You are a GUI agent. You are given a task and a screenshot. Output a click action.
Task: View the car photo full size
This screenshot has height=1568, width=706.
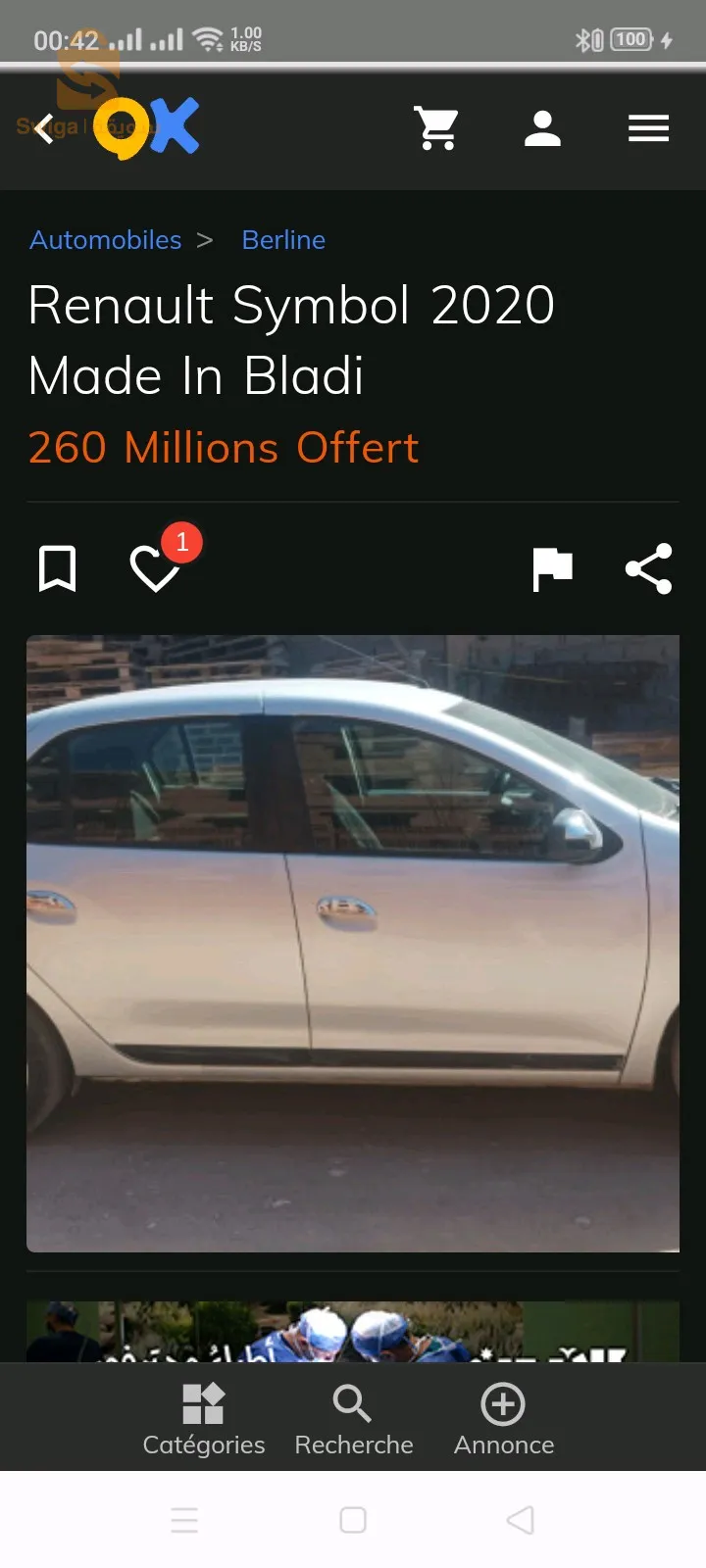[x=353, y=943]
